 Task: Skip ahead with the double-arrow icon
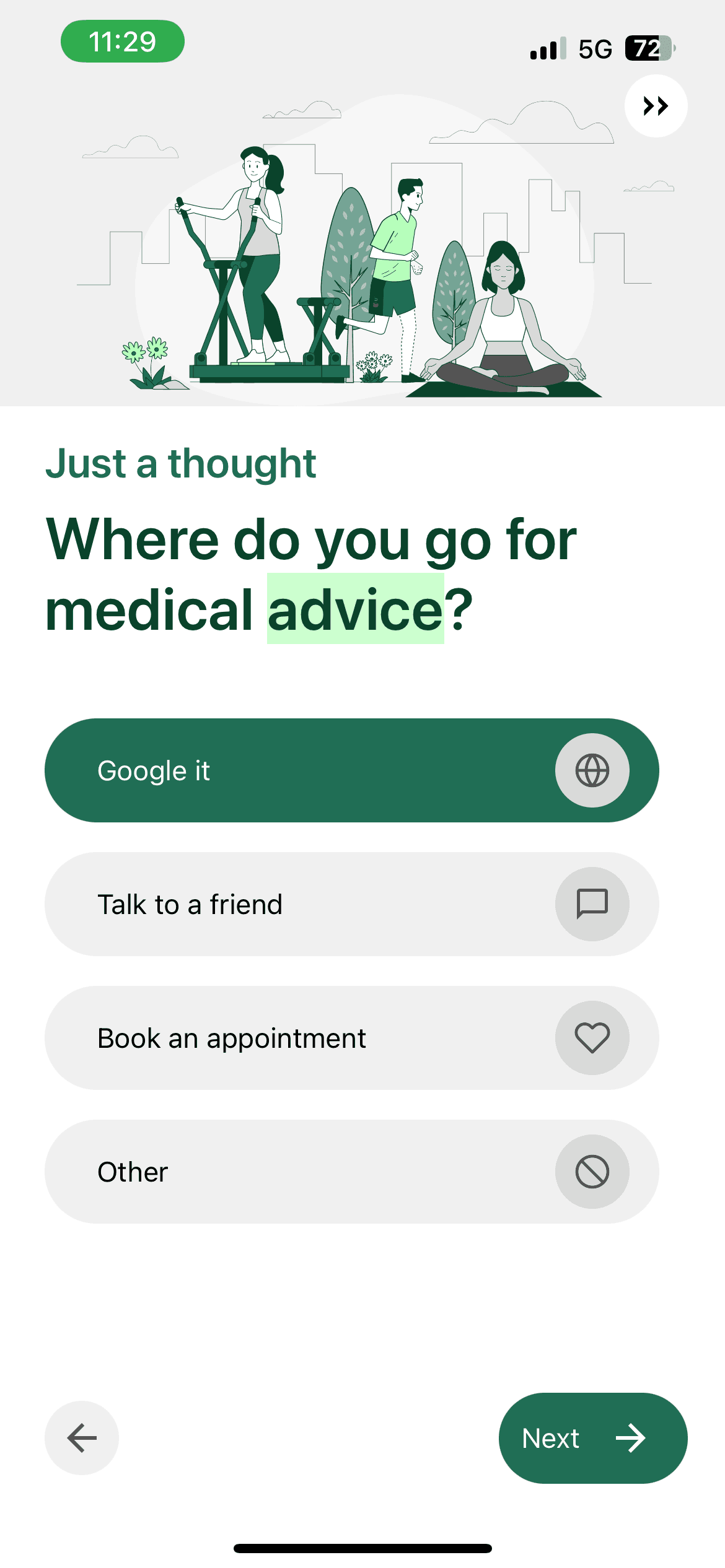click(x=656, y=106)
